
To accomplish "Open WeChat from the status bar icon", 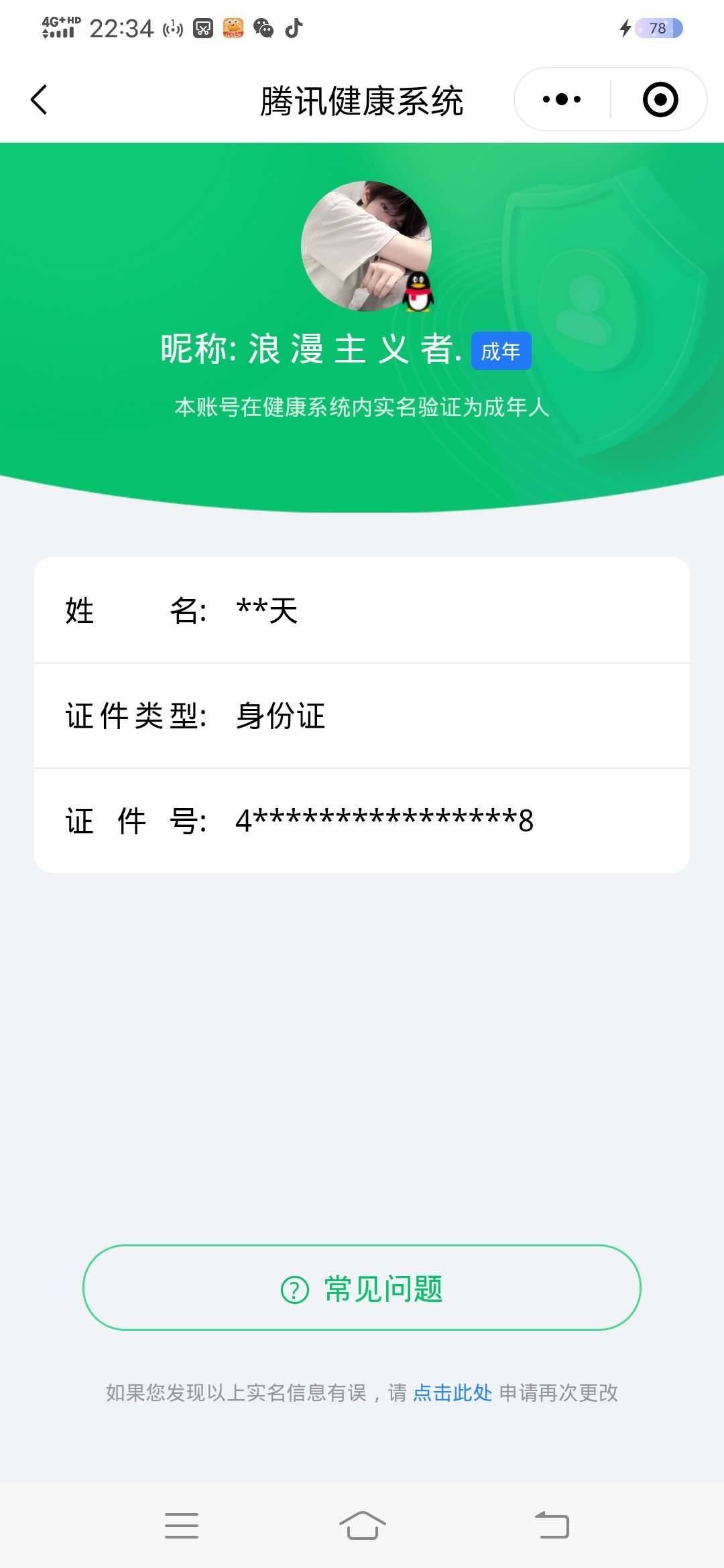I will click(x=261, y=28).
